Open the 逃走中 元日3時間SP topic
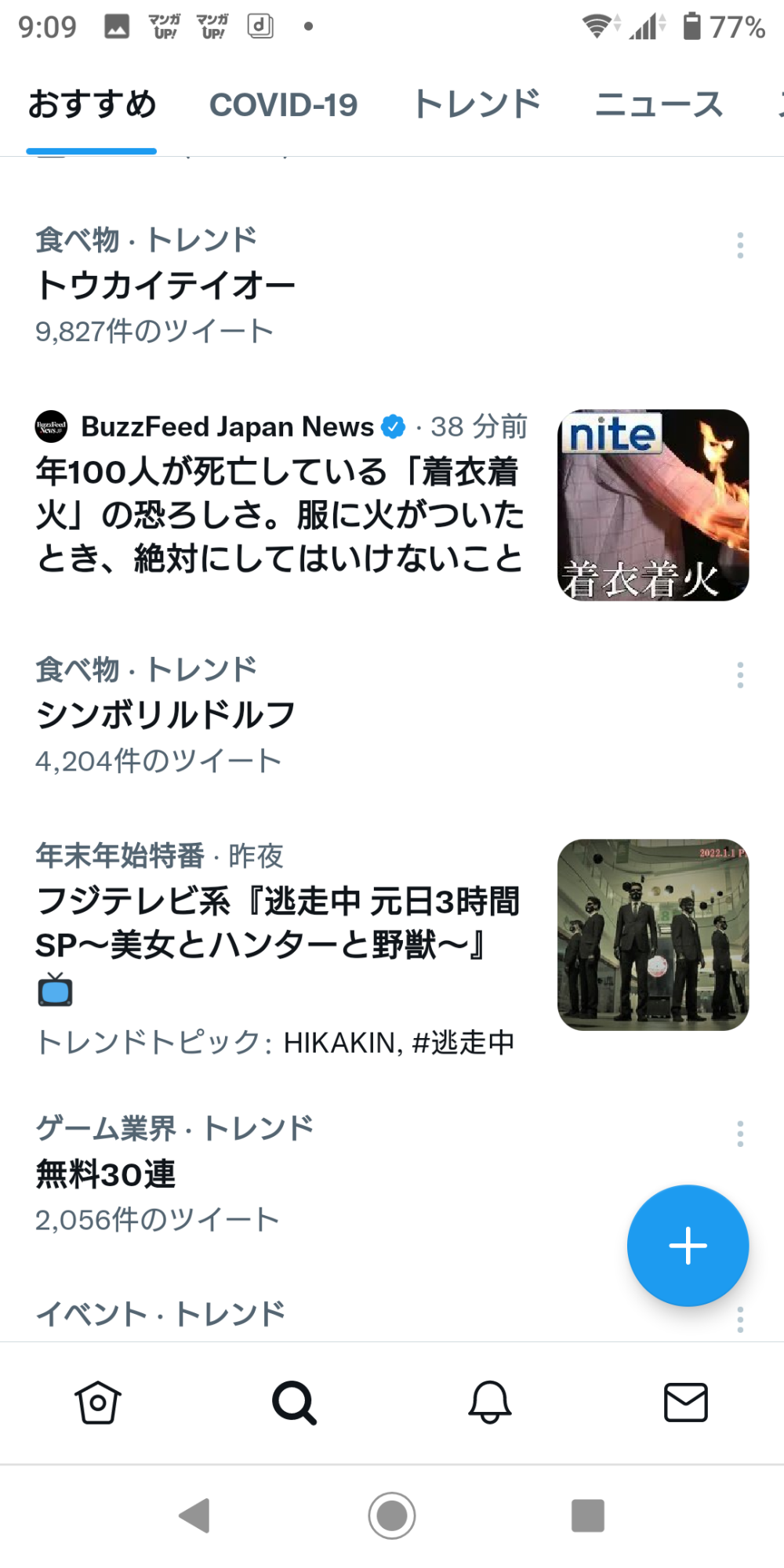Image resolution: width=784 pixels, height=1568 pixels. (x=278, y=924)
